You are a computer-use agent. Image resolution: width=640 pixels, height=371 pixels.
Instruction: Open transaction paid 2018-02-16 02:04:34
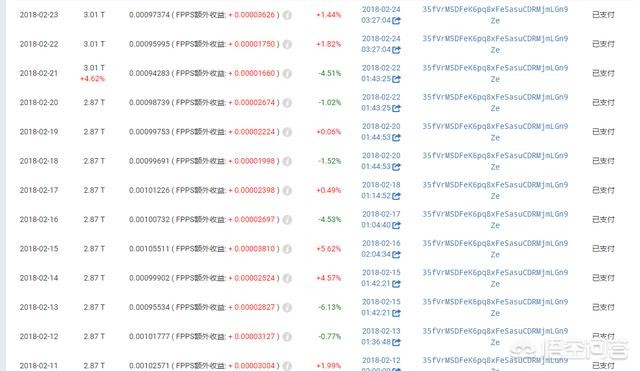click(x=396, y=254)
